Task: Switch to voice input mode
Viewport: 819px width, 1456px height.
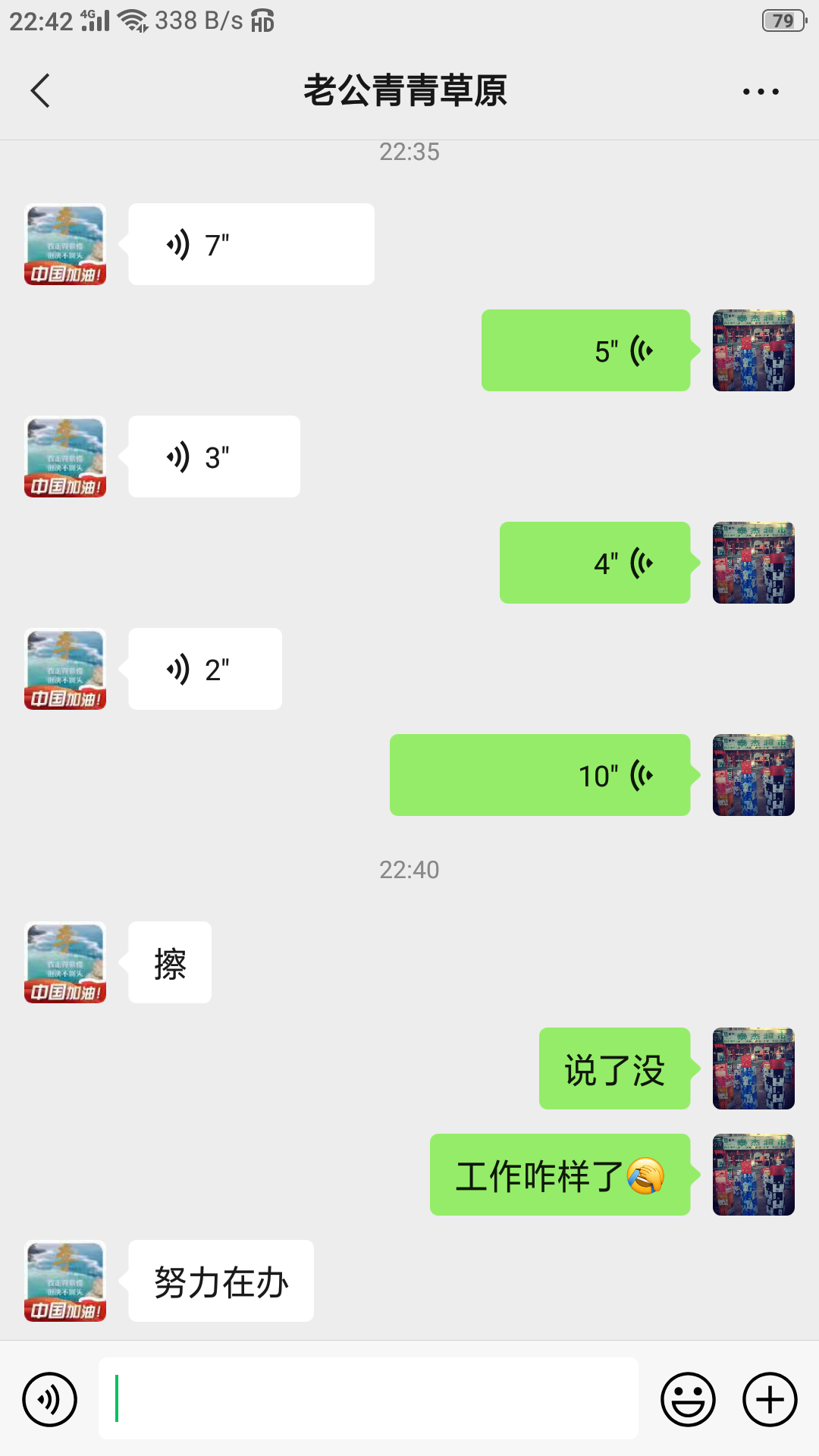Action: click(50, 1399)
